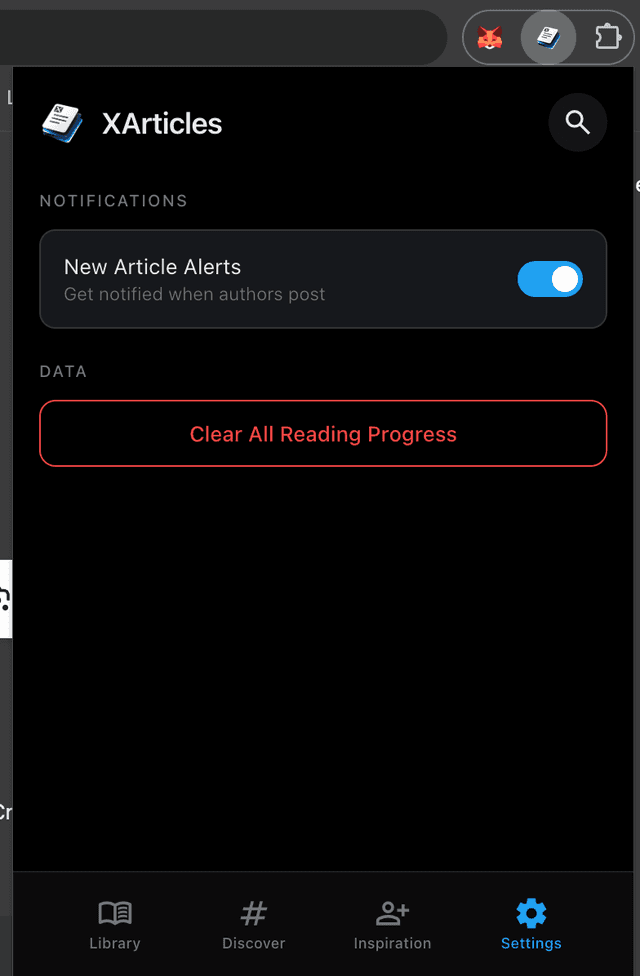Disable New Article Alerts toggle

coord(549,280)
